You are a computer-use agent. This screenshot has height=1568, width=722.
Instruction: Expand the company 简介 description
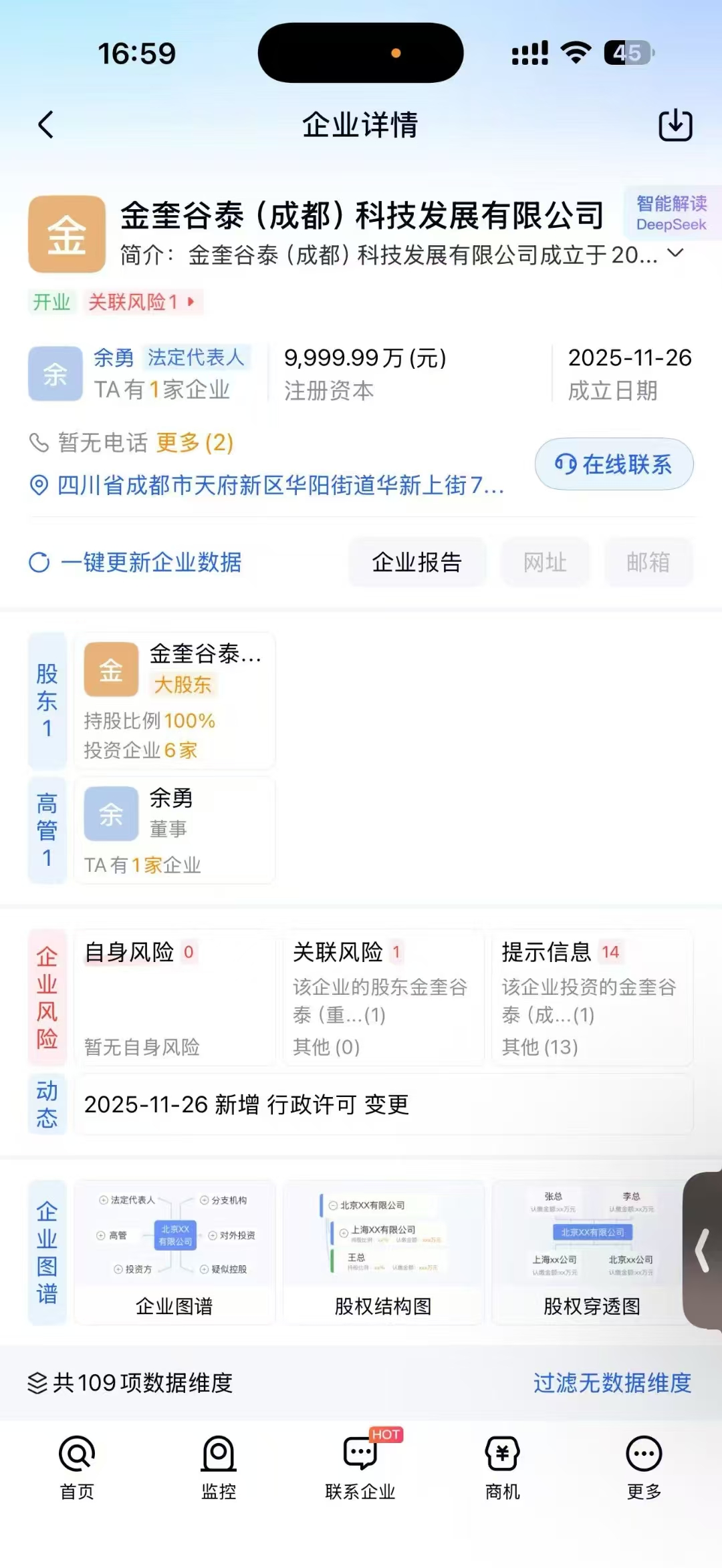click(676, 253)
